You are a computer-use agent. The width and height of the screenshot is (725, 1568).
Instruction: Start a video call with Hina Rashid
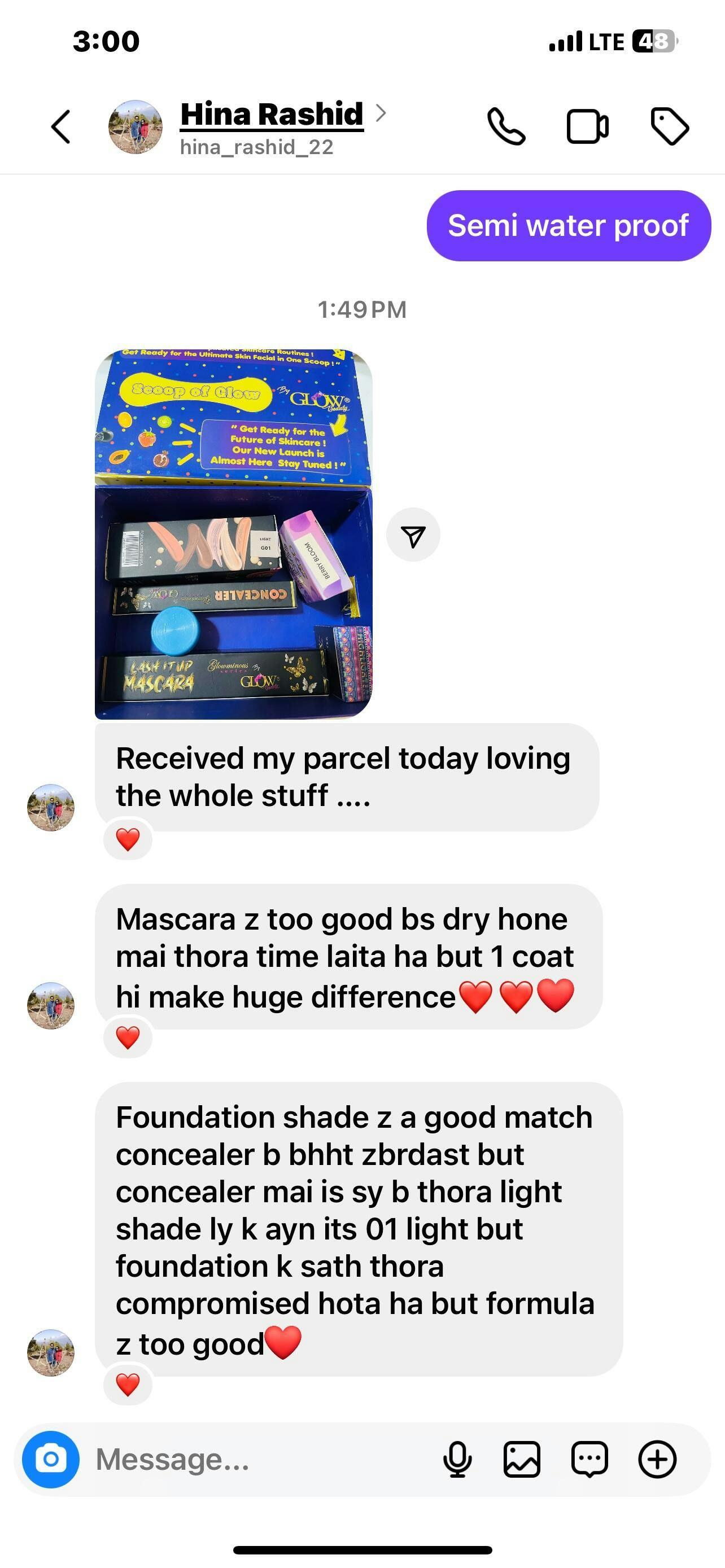(587, 126)
